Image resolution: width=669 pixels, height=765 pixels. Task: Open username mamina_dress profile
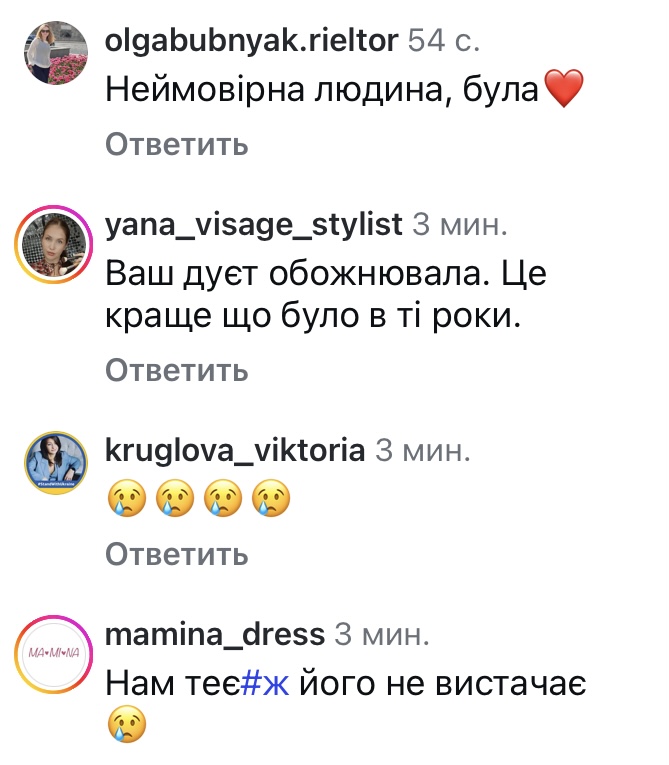[215, 634]
